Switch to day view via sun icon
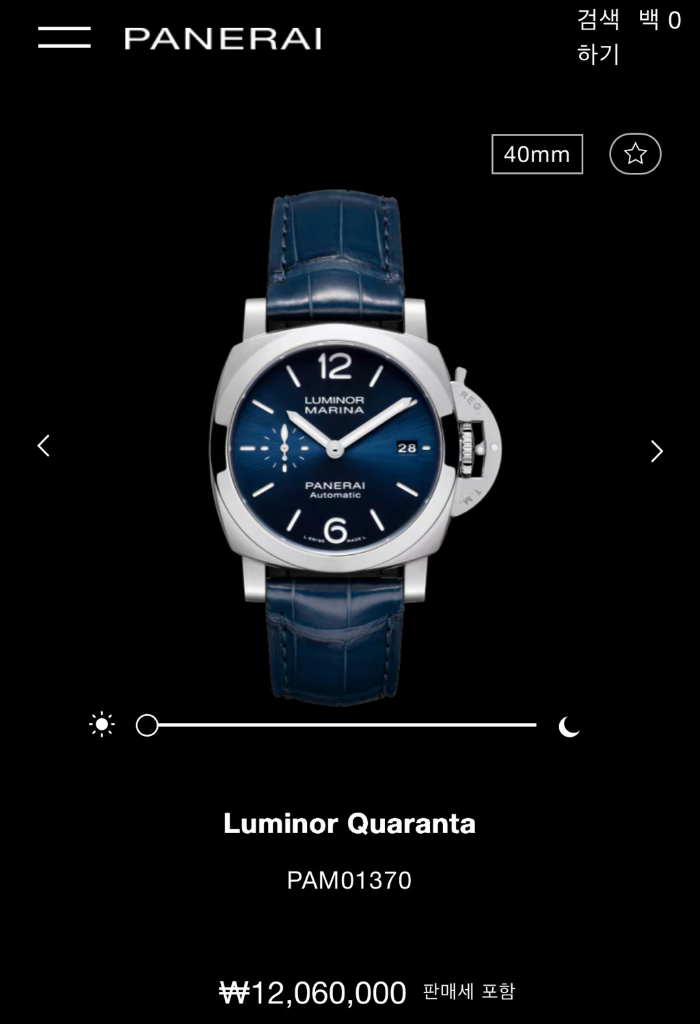The image size is (700, 1024). [x=102, y=725]
